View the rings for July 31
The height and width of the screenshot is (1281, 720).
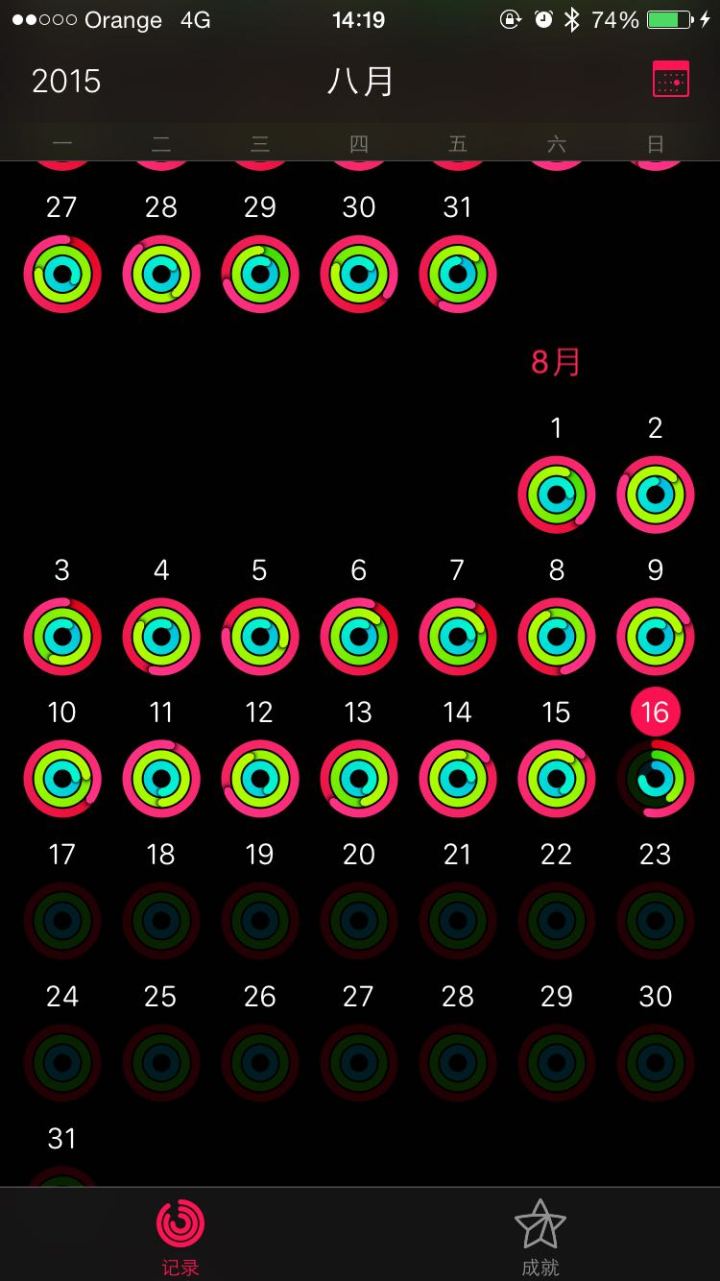457,273
